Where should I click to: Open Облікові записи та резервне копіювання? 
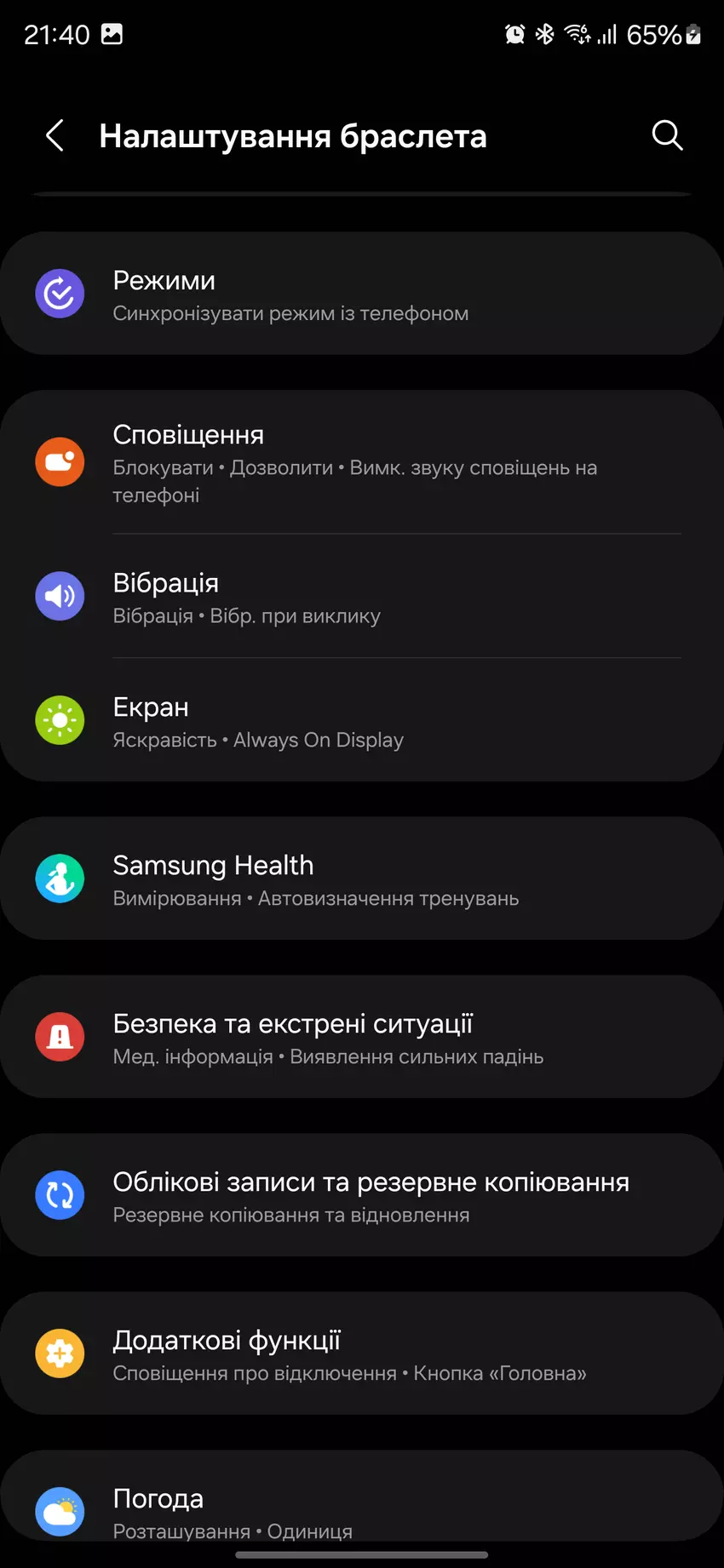click(x=362, y=1196)
